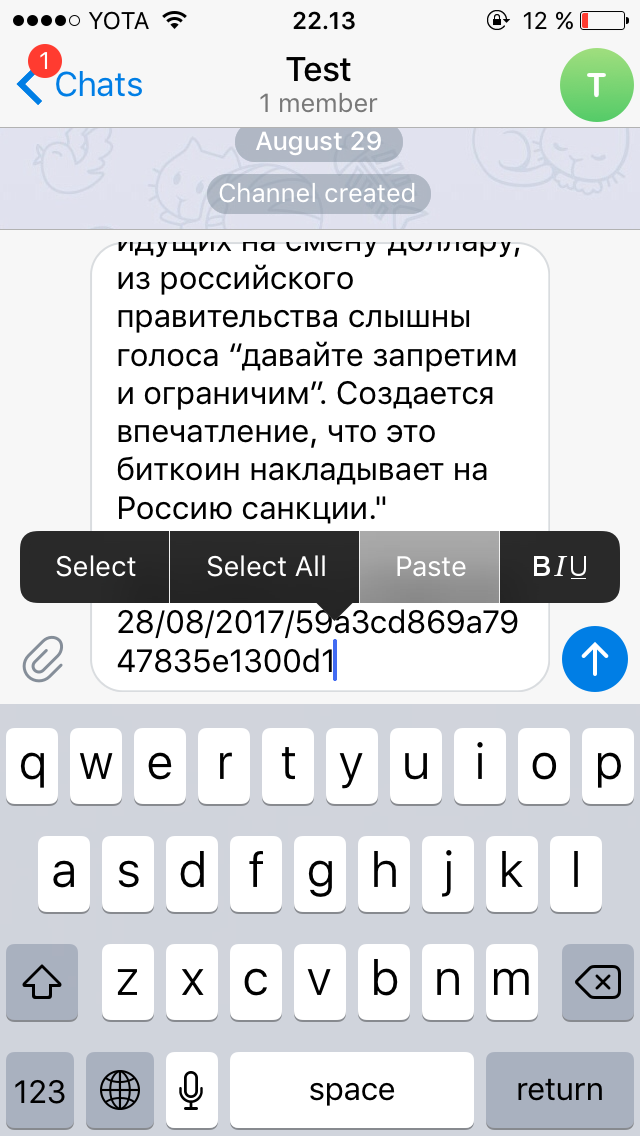This screenshot has height=1136, width=640.
Task: Switch keyboard to numbers with 123
Action: point(41,1089)
